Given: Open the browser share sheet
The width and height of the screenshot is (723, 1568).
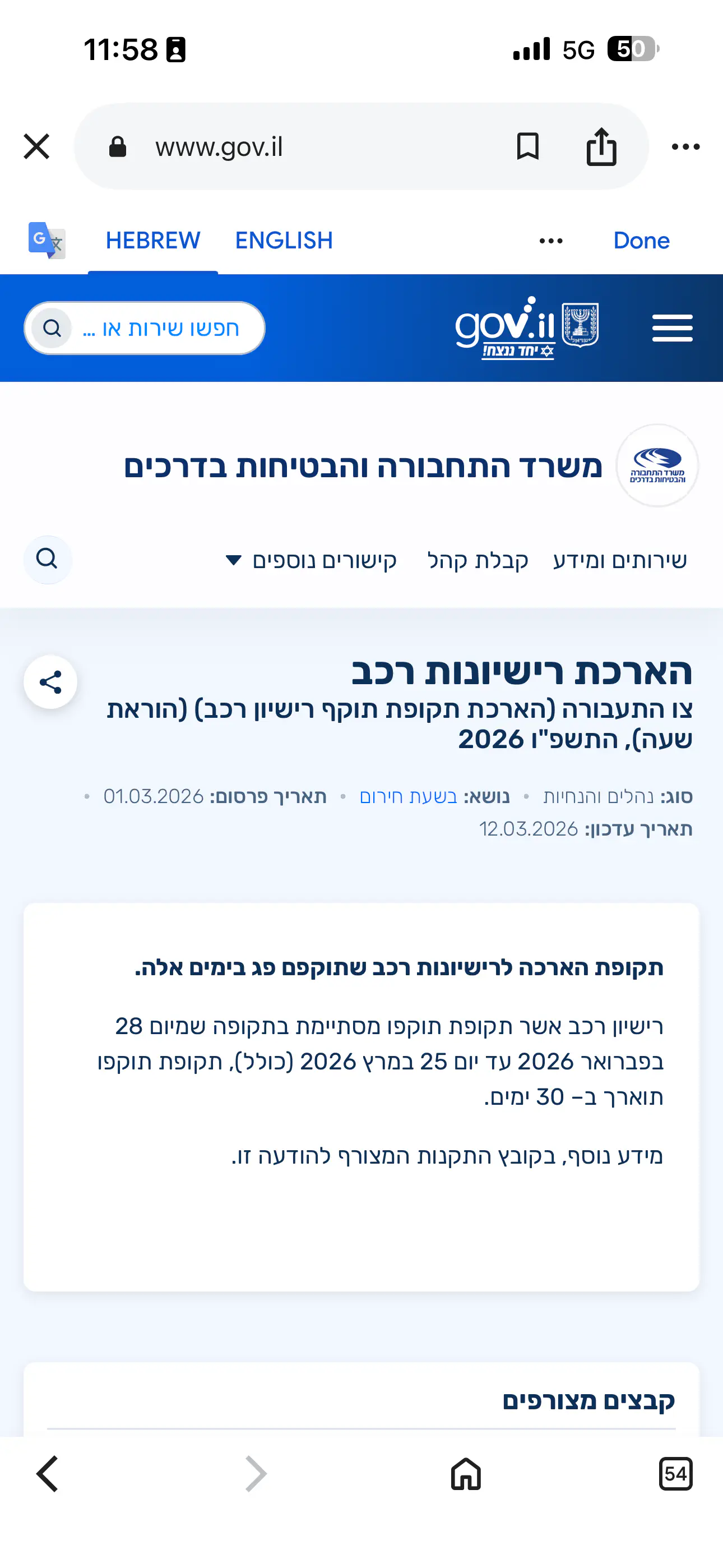Looking at the screenshot, I should (601, 147).
